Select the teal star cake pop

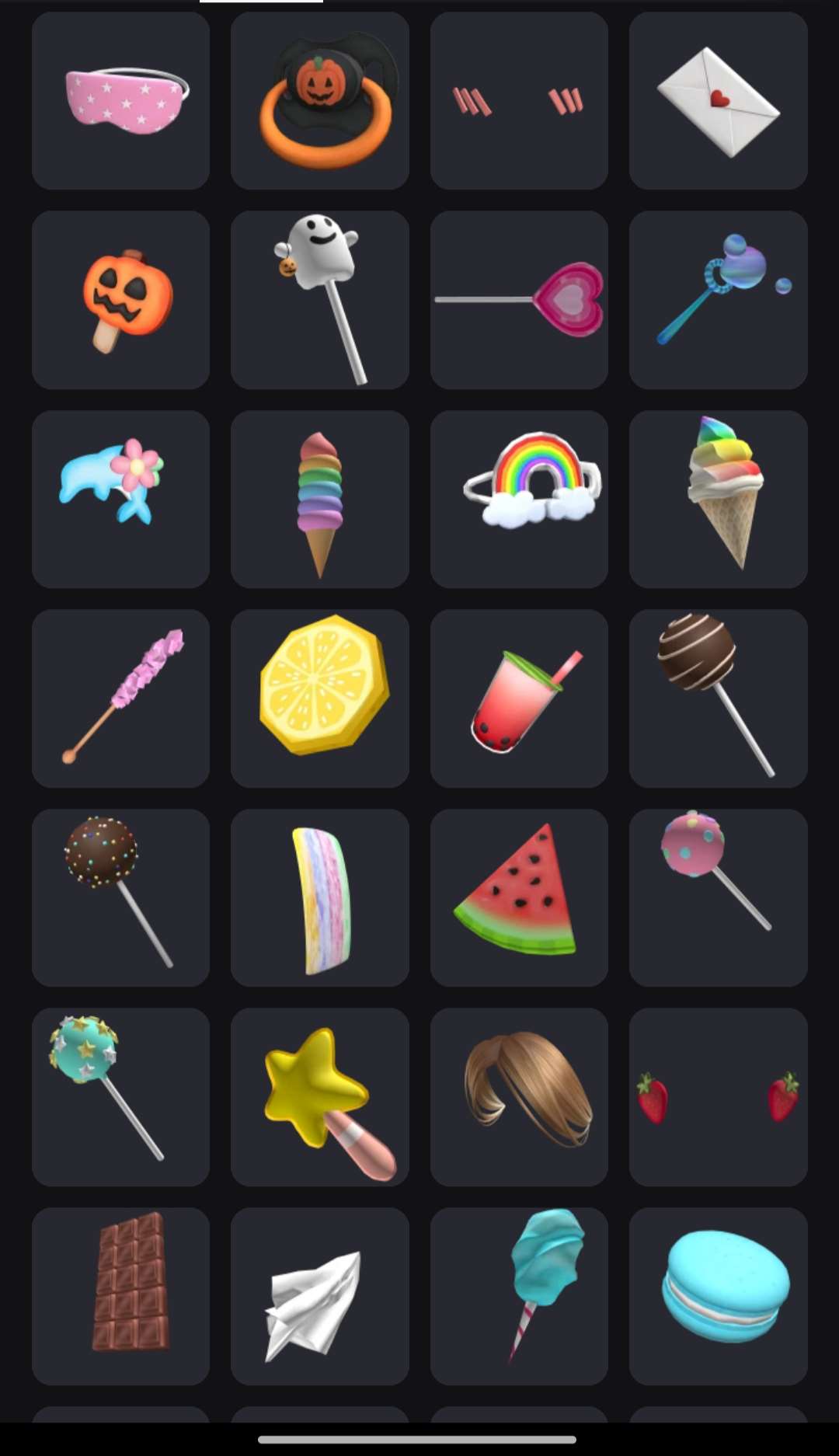(x=120, y=1097)
